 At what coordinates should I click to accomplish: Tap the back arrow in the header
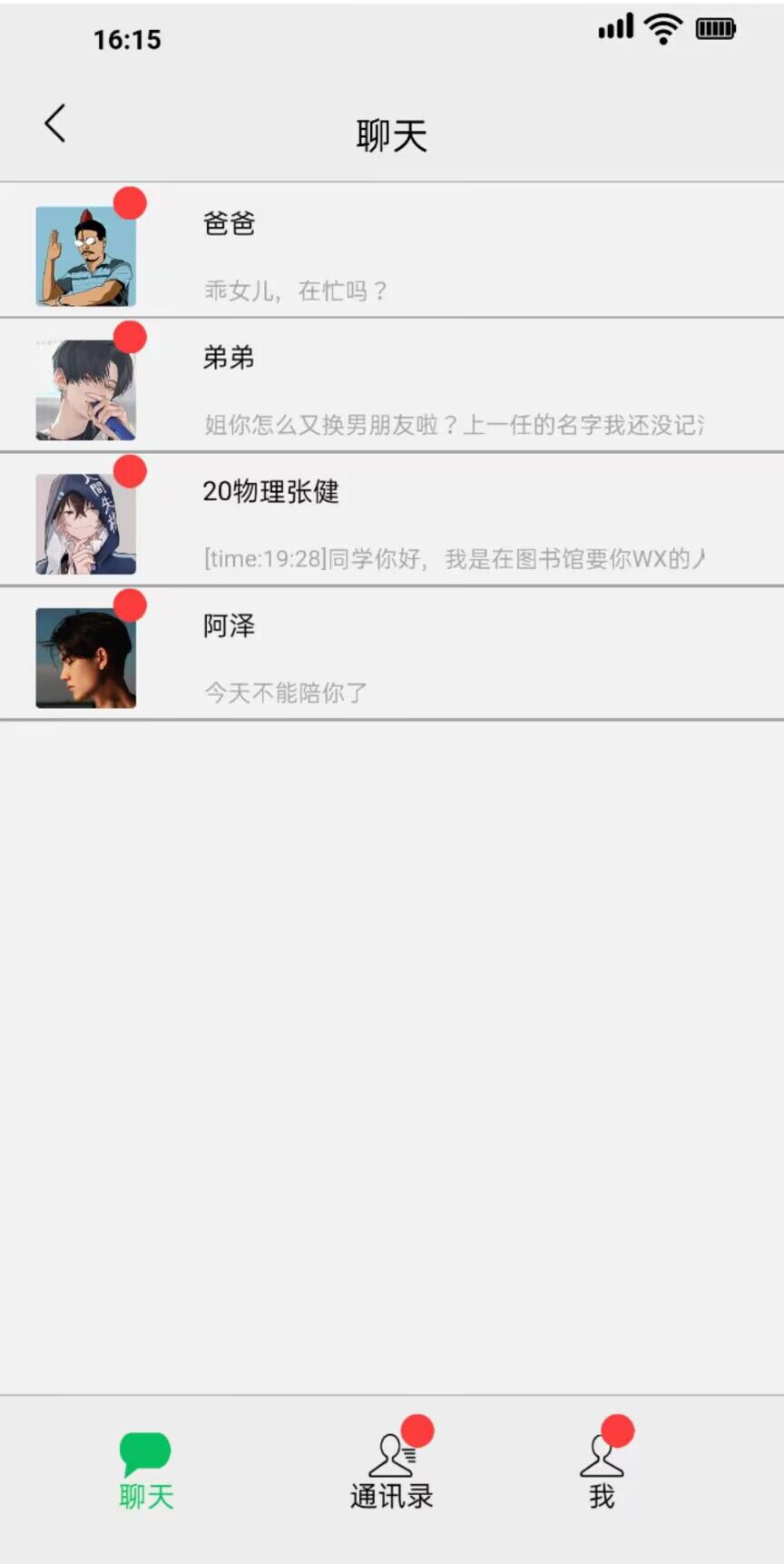click(x=54, y=124)
